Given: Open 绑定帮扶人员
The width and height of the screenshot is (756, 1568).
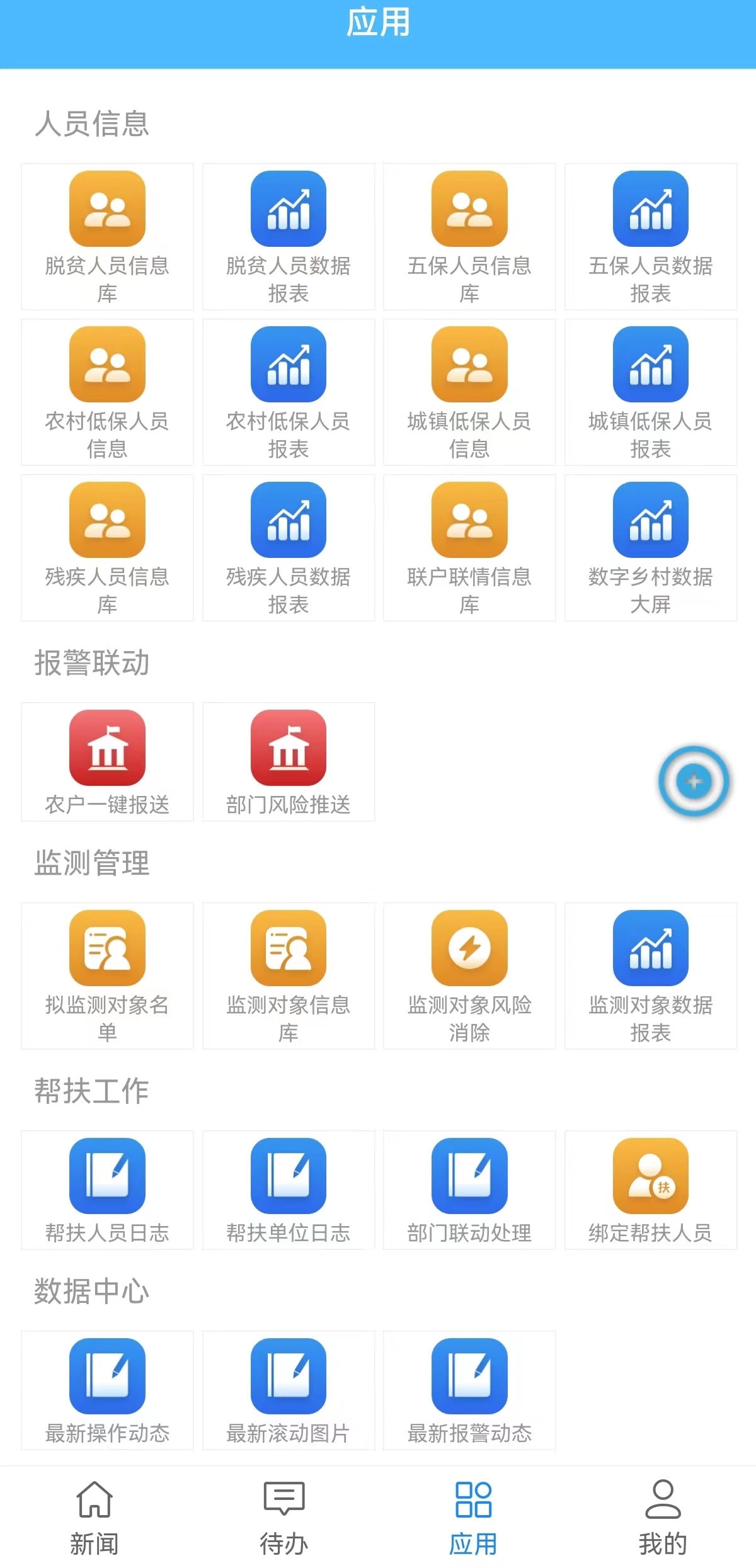Looking at the screenshot, I should [x=651, y=1190].
